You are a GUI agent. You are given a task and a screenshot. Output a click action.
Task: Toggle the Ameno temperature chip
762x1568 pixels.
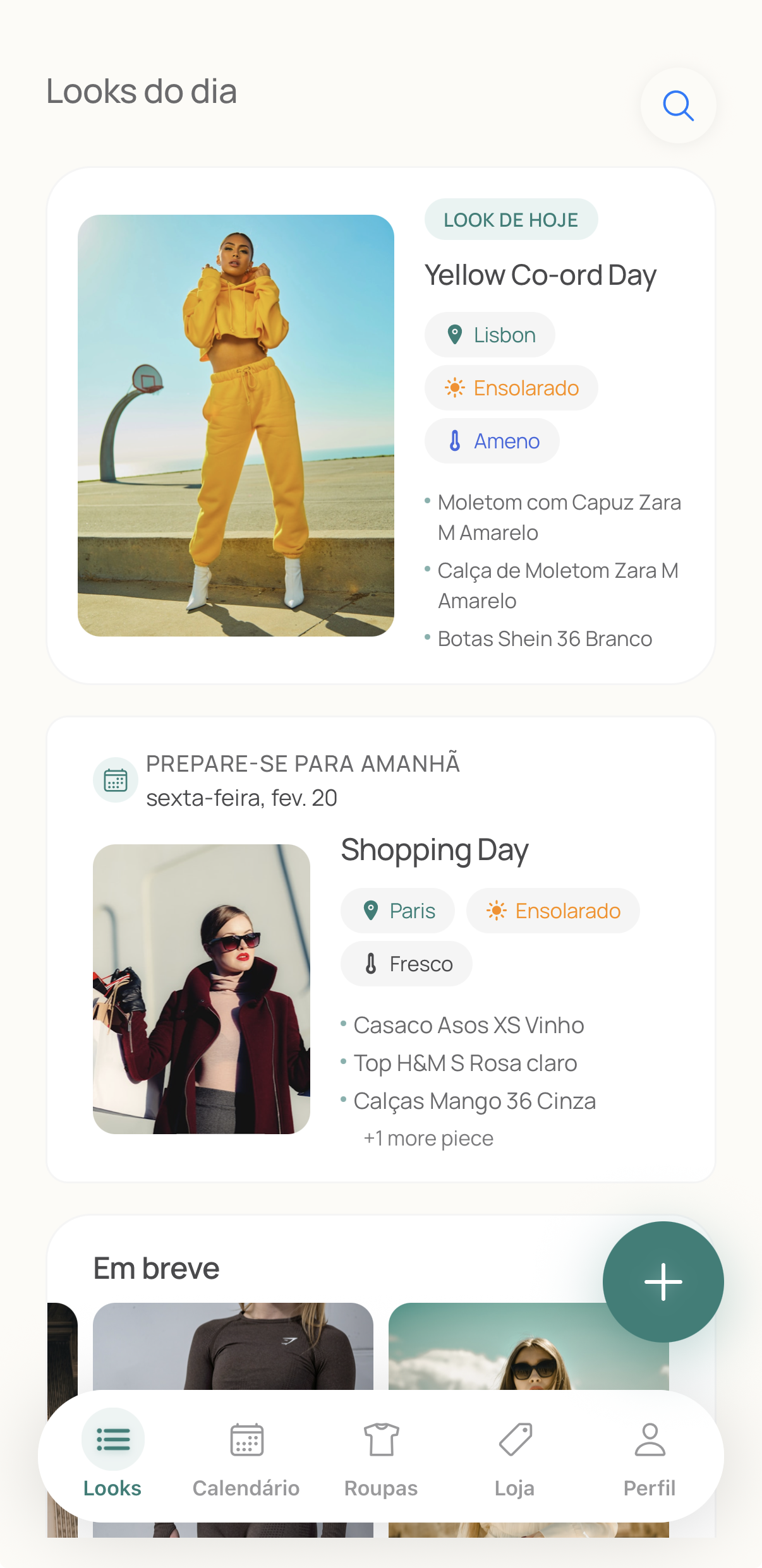click(492, 441)
